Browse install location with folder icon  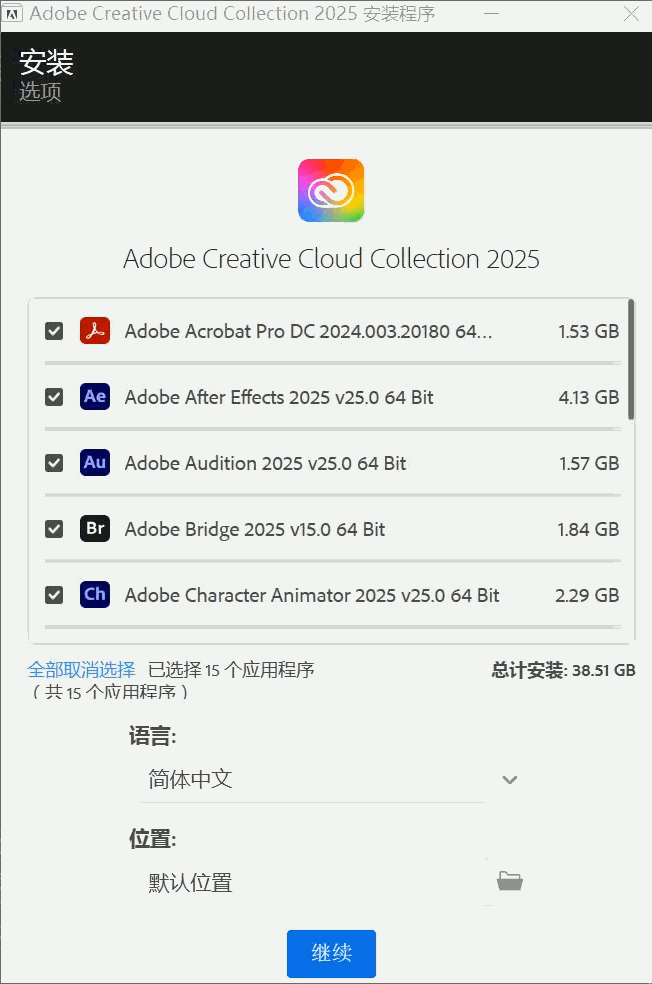coord(510,881)
